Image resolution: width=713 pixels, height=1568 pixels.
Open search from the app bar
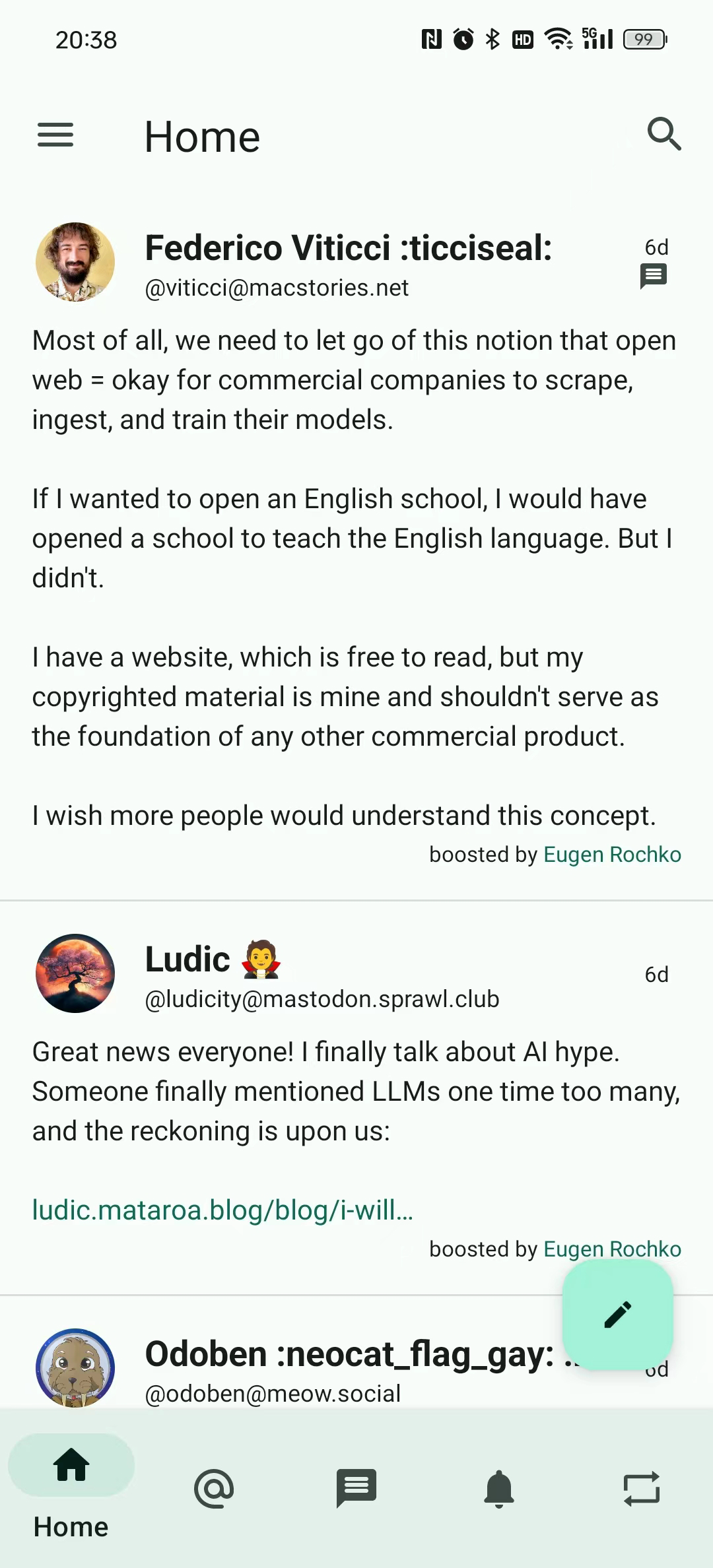(663, 135)
